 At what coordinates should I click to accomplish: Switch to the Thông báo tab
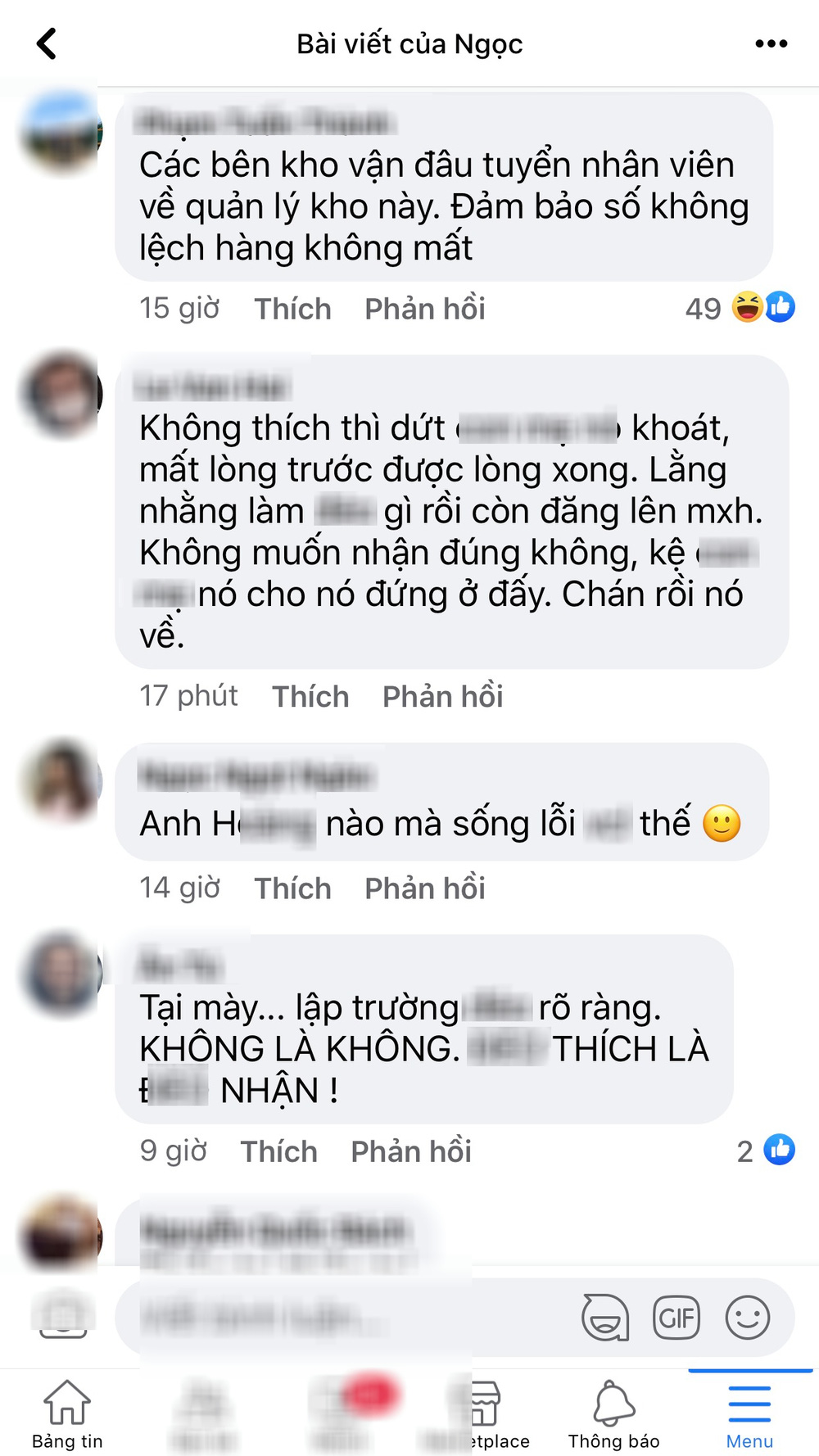point(613,1413)
